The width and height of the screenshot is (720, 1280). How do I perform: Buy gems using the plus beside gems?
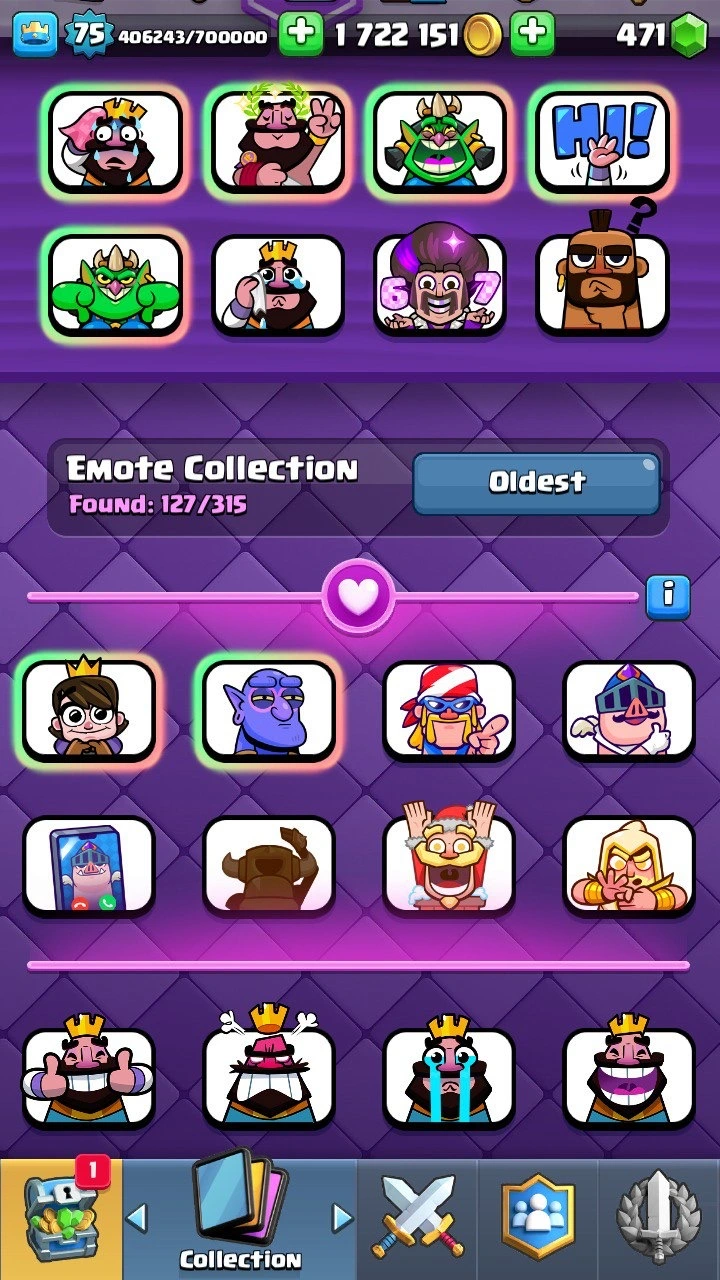[x=532, y=36]
